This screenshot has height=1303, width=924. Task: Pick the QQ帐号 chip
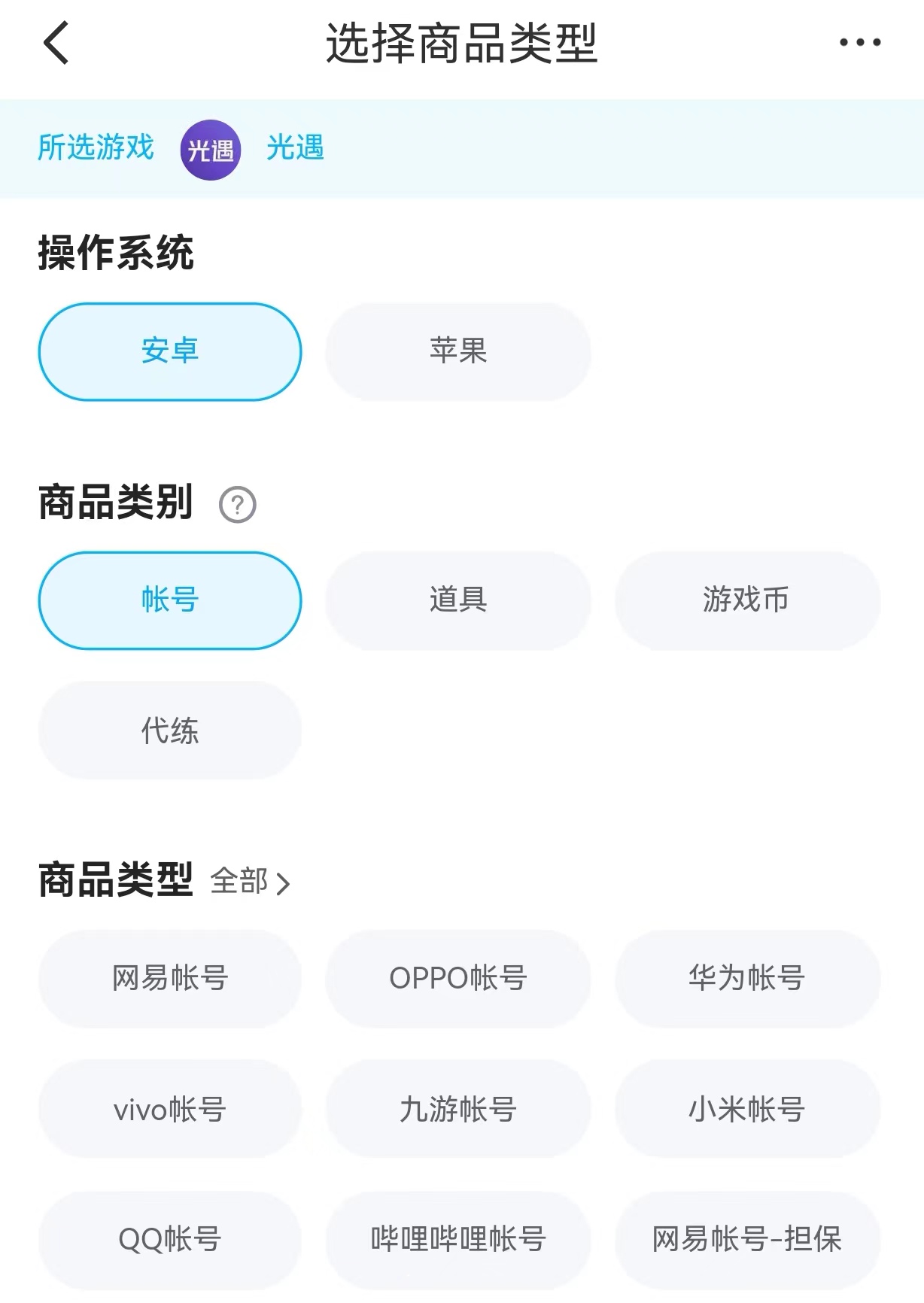pos(170,1240)
